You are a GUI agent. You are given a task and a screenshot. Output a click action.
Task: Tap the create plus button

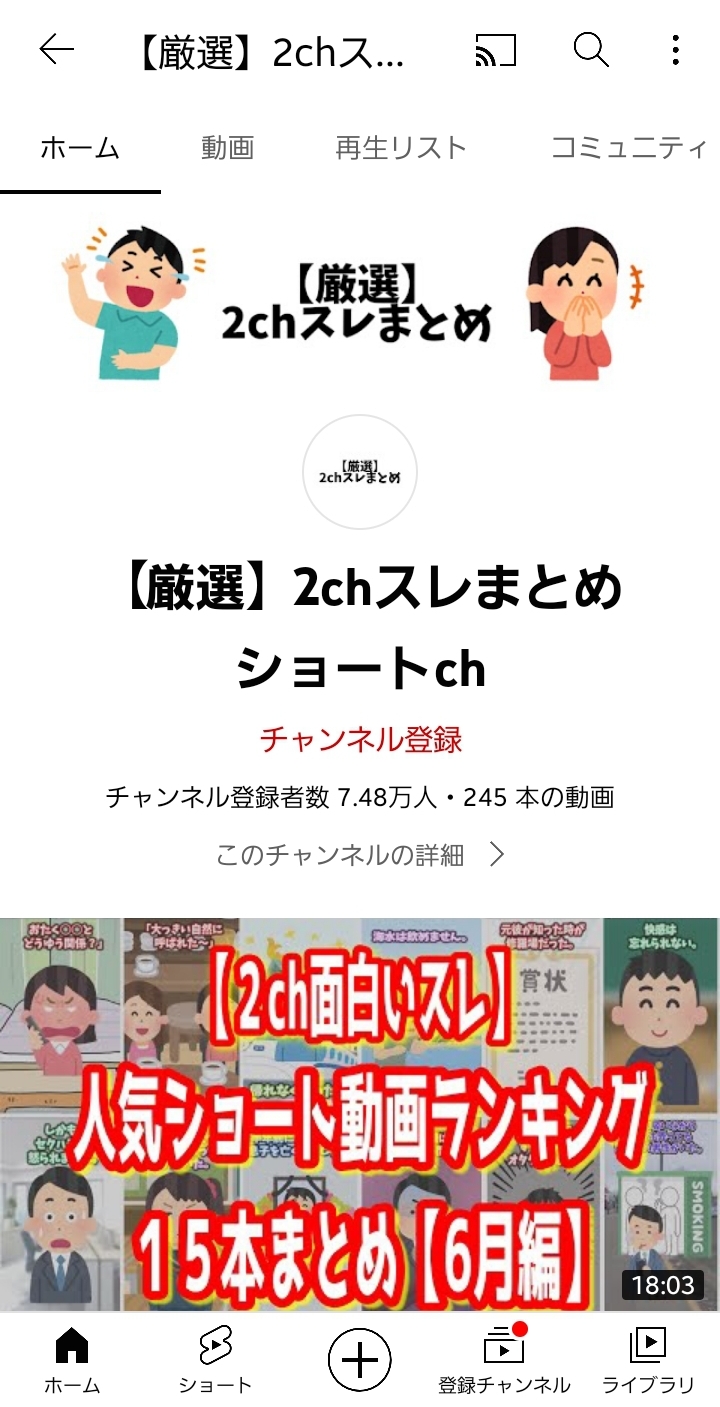pos(360,1361)
